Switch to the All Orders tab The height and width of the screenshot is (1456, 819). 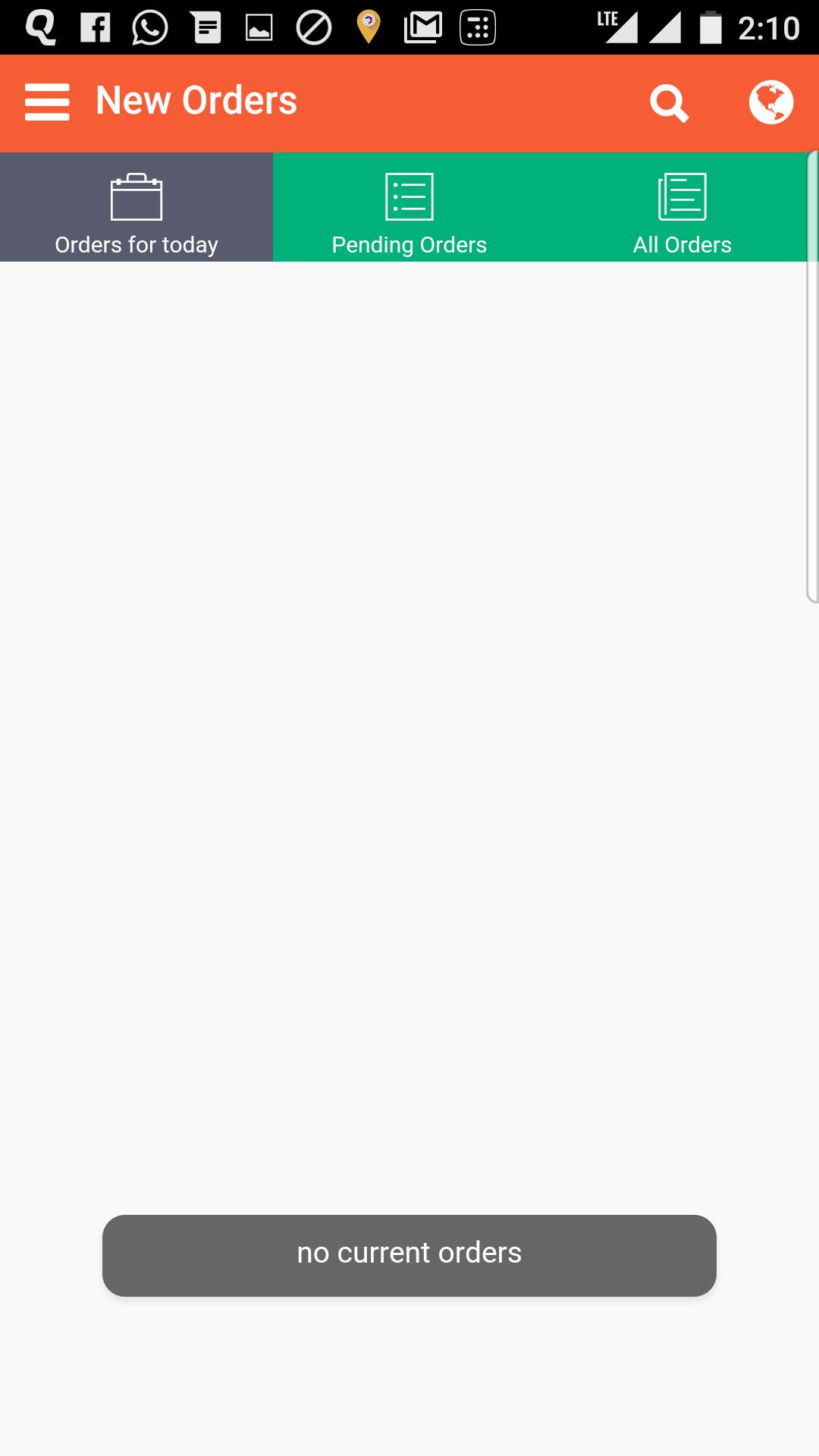tap(682, 208)
